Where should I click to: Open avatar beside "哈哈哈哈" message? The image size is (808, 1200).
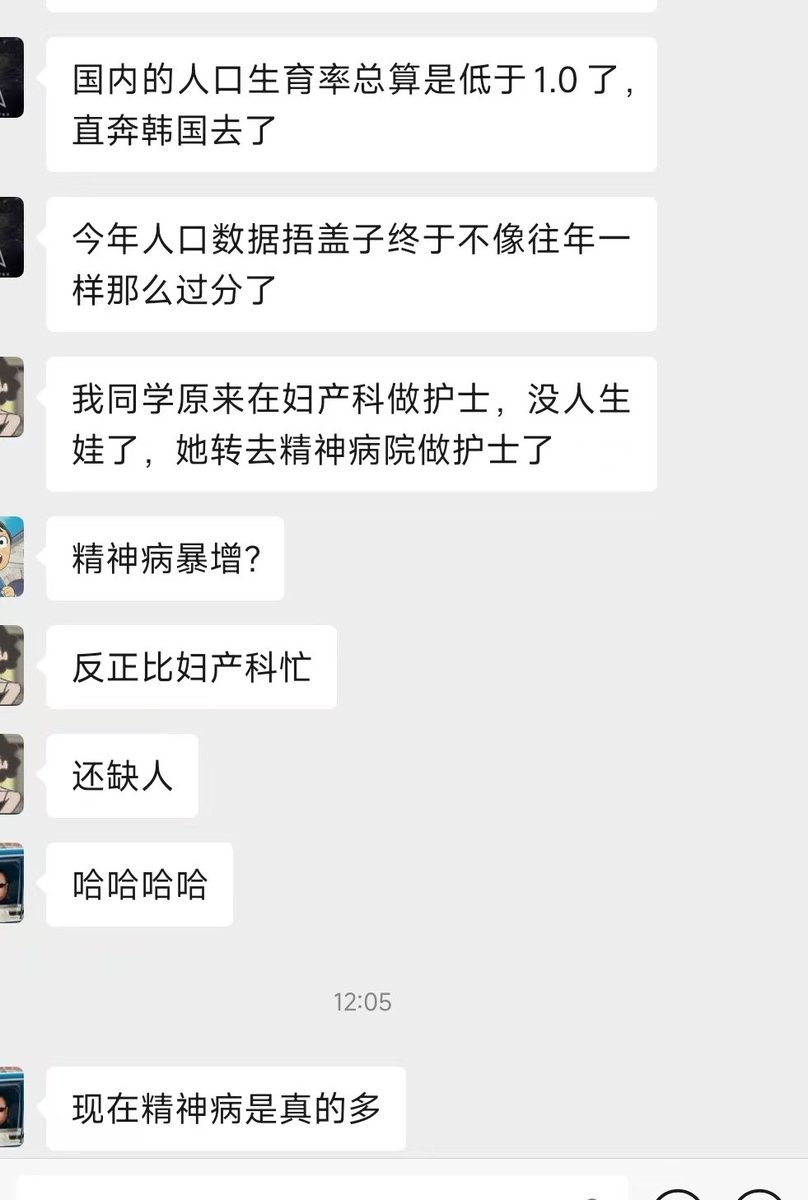(10, 883)
